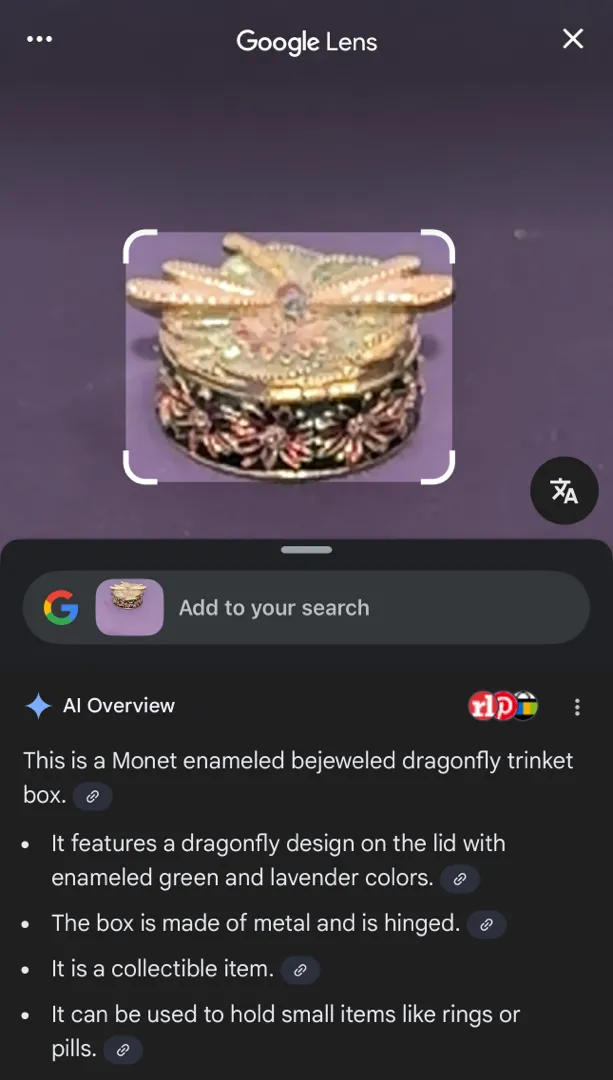This screenshot has height=1080, width=613.
Task: Open source link for dragonfly design bullet
Action: (460, 879)
